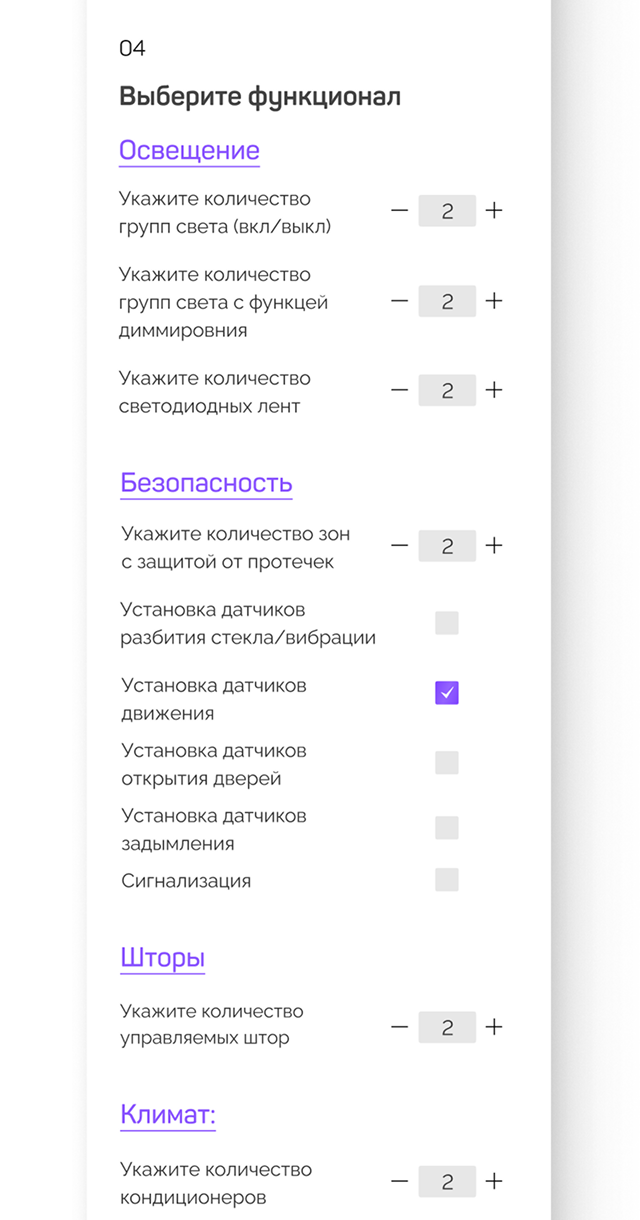The height and width of the screenshot is (1220, 640).
Task: Reduce the leak protection zones count
Action: point(400,546)
